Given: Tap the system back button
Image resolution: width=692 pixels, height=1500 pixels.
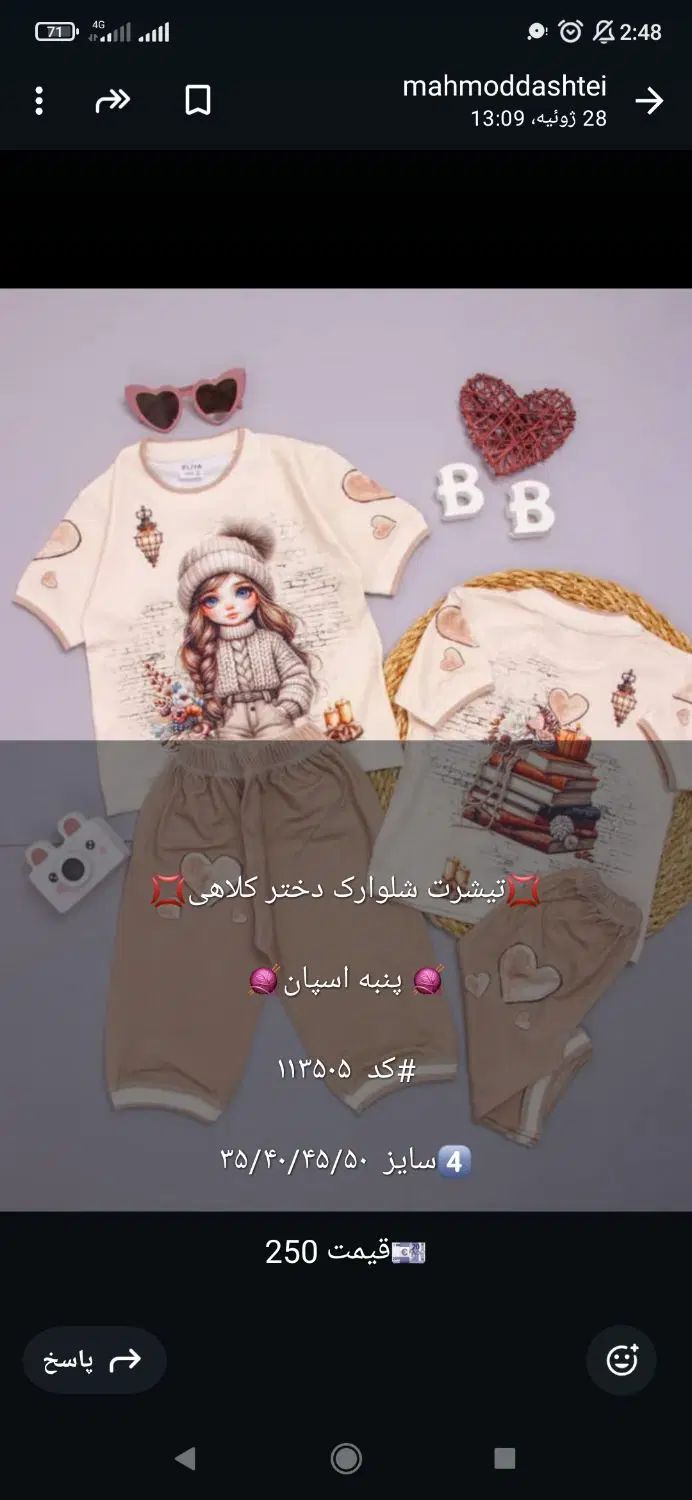Looking at the screenshot, I should click(x=185, y=1458).
